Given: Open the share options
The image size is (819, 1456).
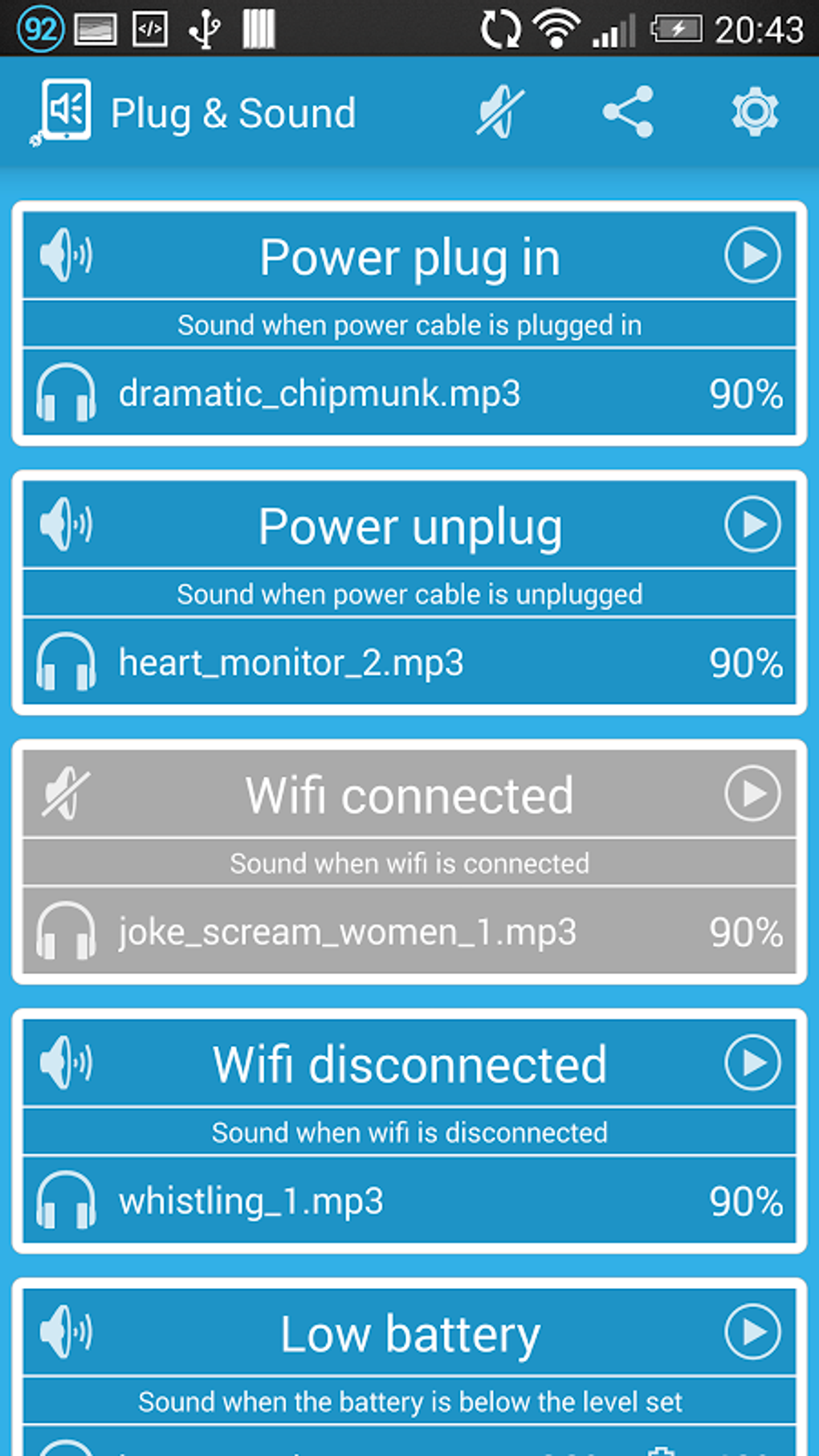Looking at the screenshot, I should click(628, 112).
